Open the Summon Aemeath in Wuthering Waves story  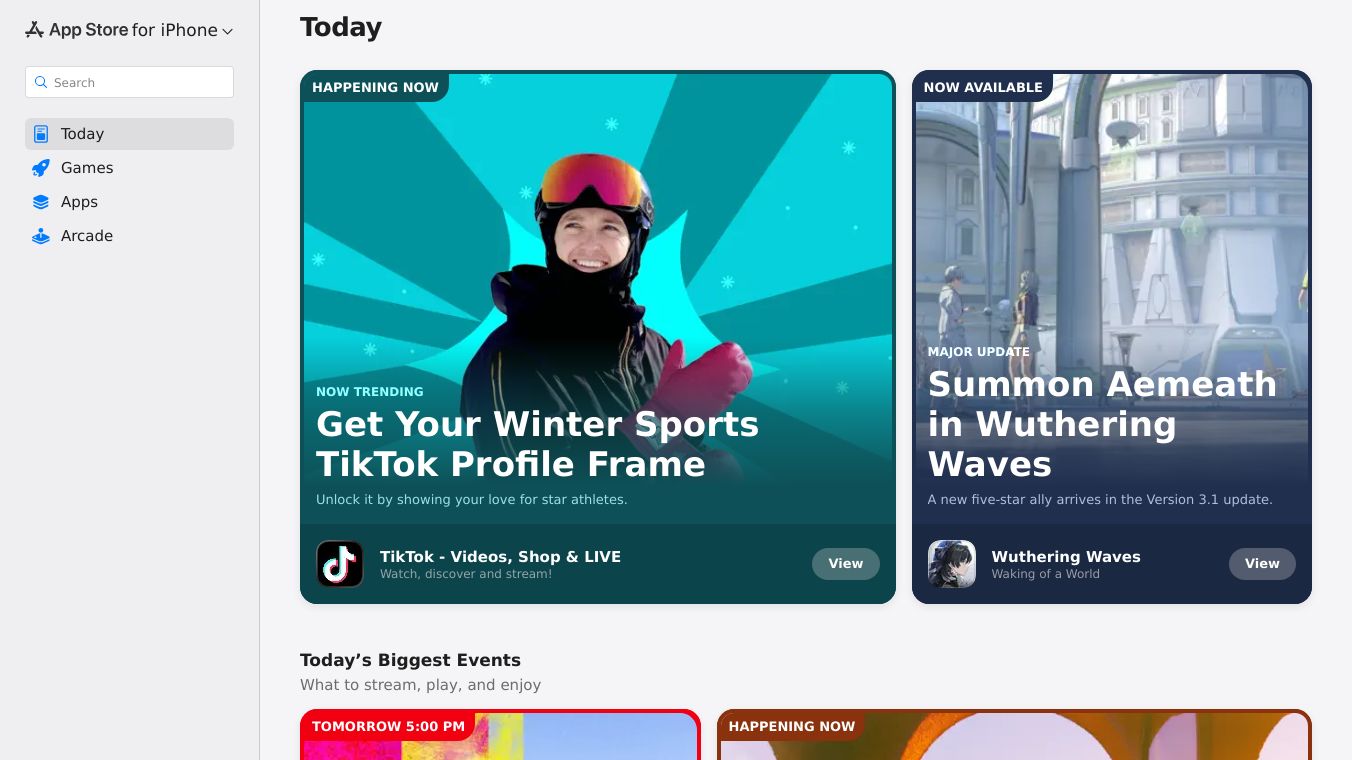pyautogui.click(x=1111, y=300)
